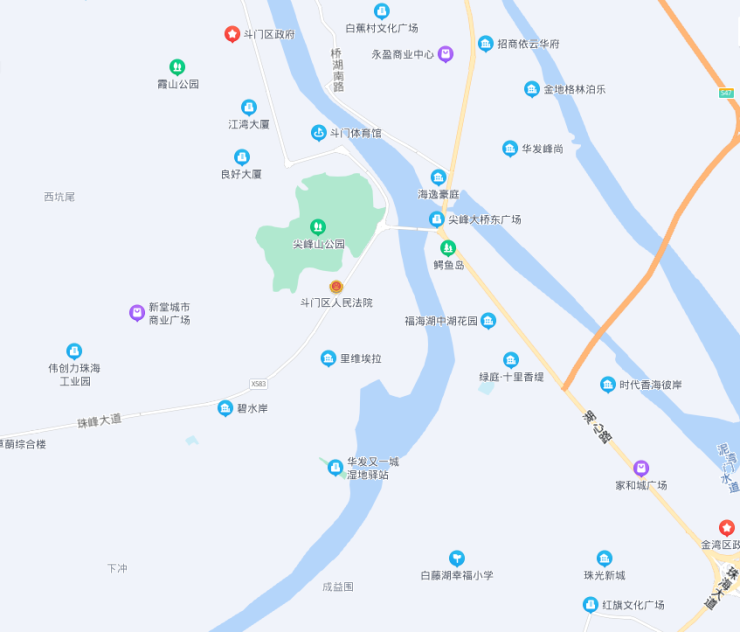
Task: Tap the 鳄鱼岛 marker
Action: (448, 247)
